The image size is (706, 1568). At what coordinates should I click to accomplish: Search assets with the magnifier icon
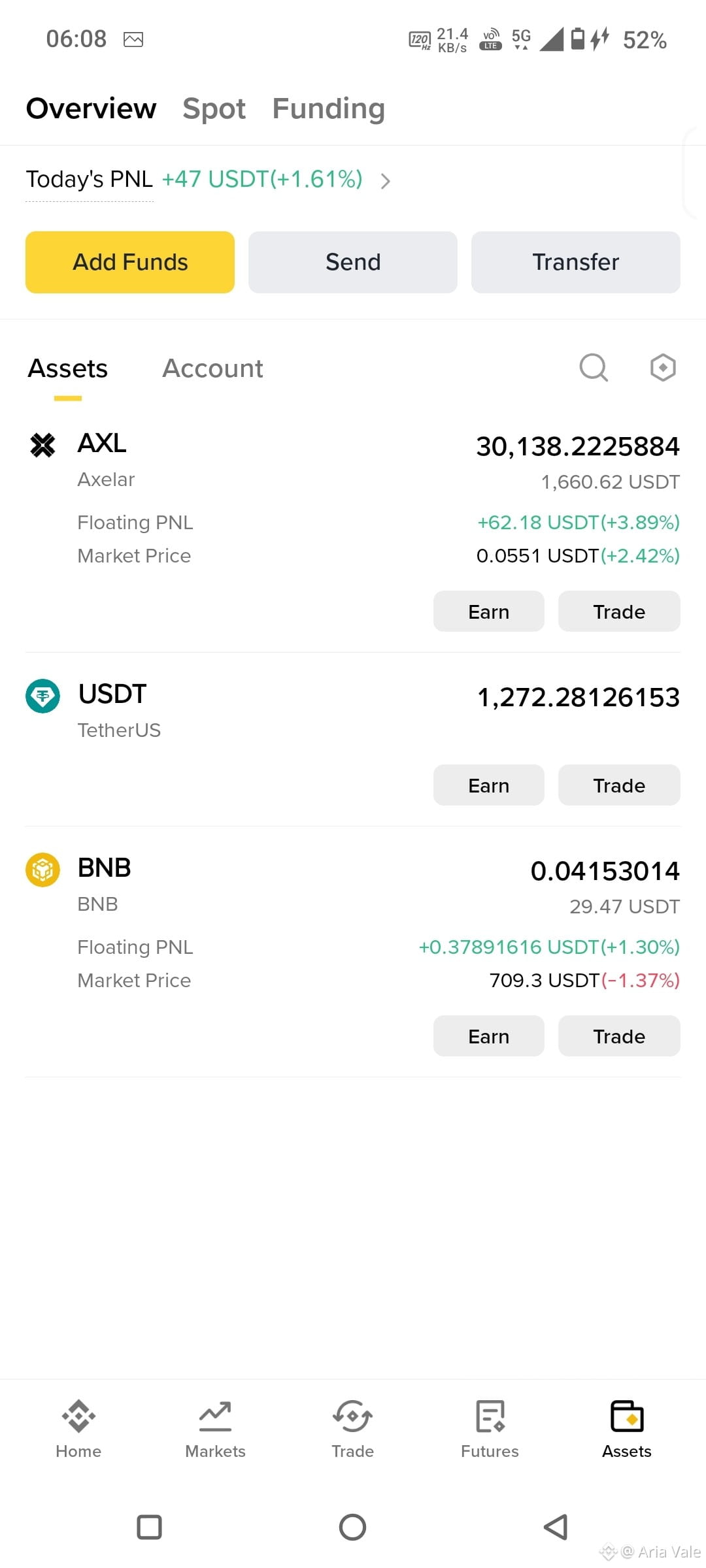(x=594, y=368)
